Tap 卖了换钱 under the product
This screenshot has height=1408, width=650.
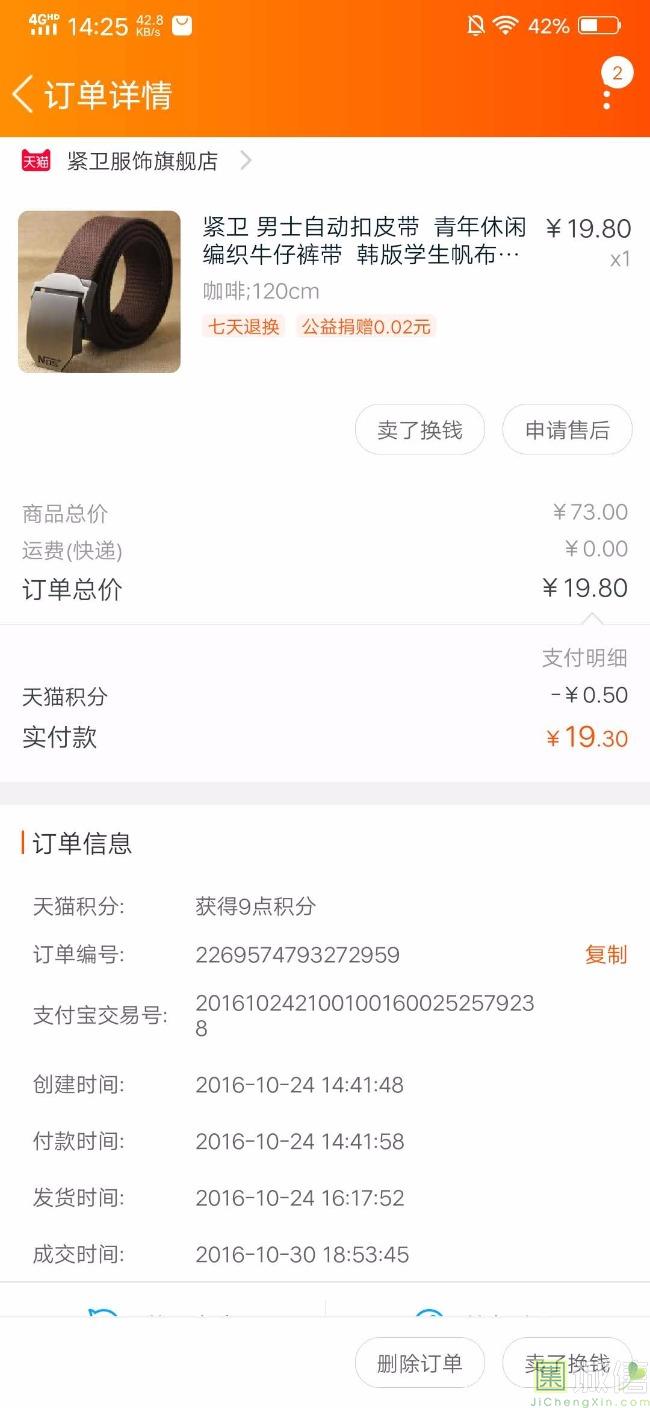[420, 430]
